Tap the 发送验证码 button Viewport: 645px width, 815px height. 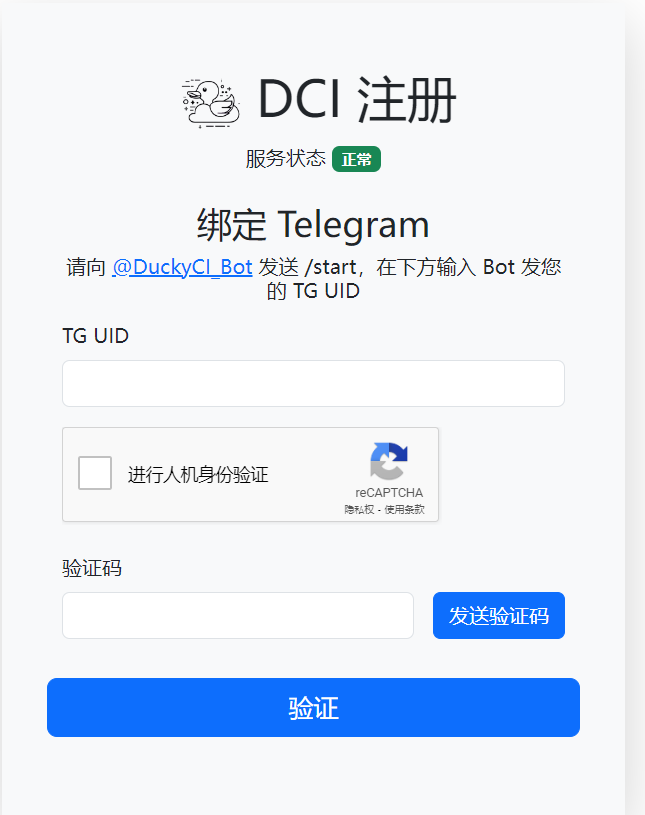point(498,615)
